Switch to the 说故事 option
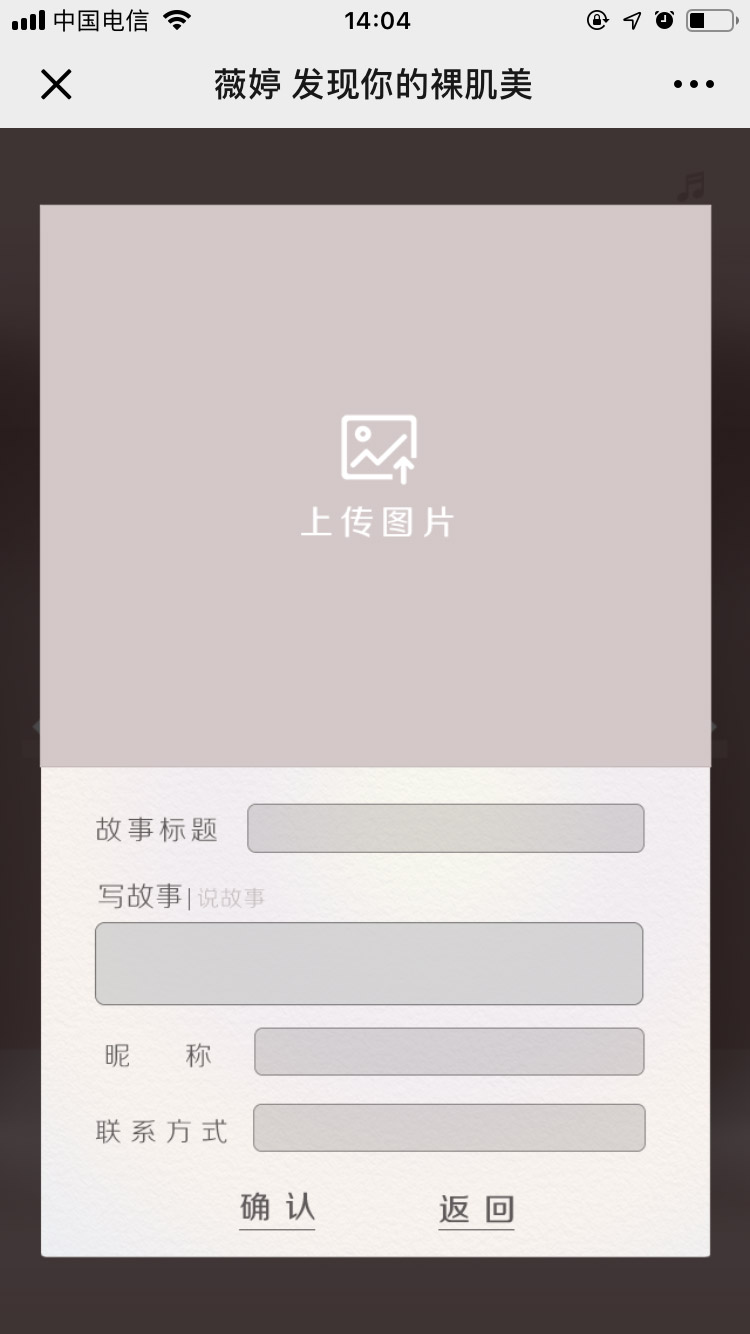Screen dimensions: 750x1334 point(231,898)
